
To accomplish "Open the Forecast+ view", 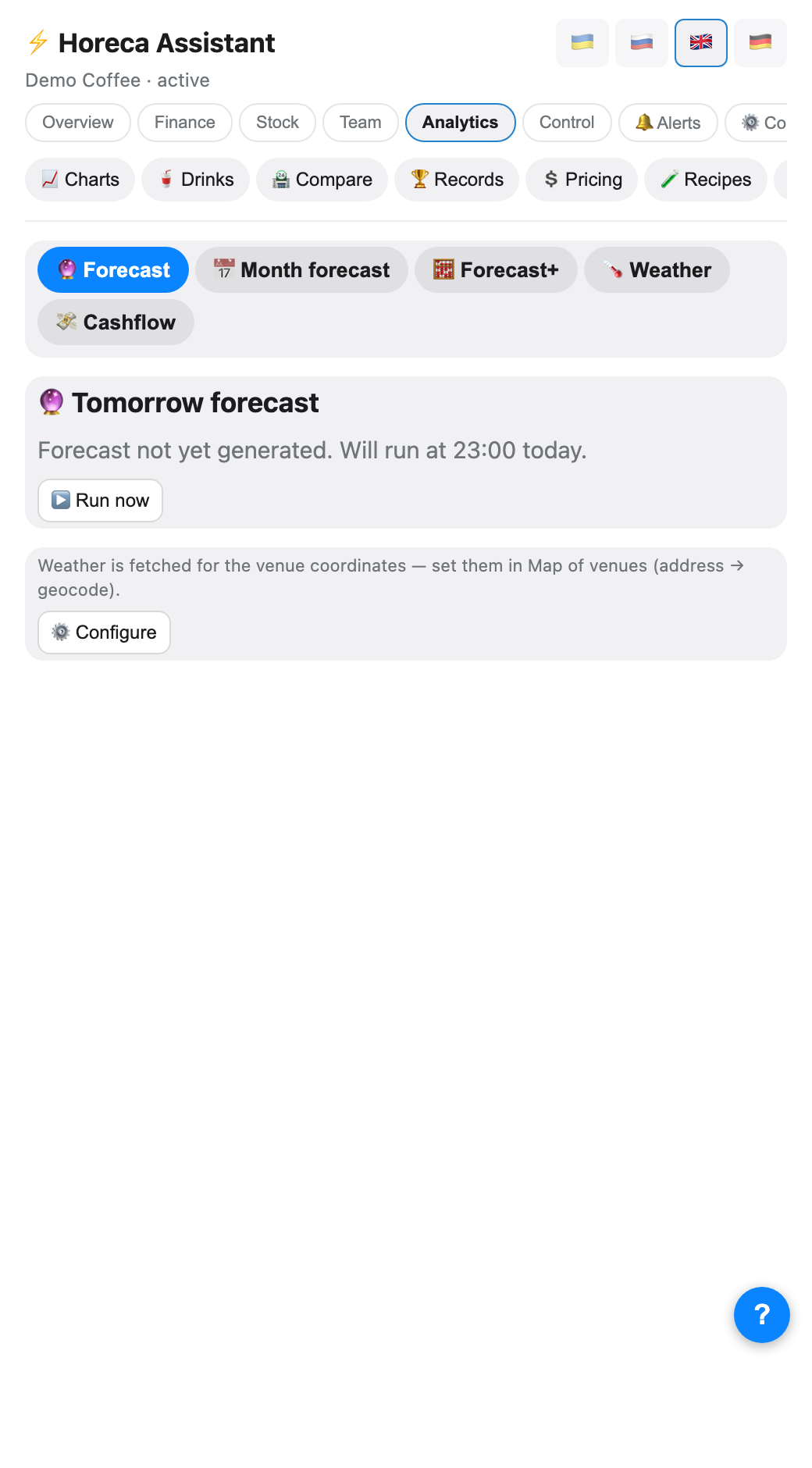I will click(x=496, y=270).
